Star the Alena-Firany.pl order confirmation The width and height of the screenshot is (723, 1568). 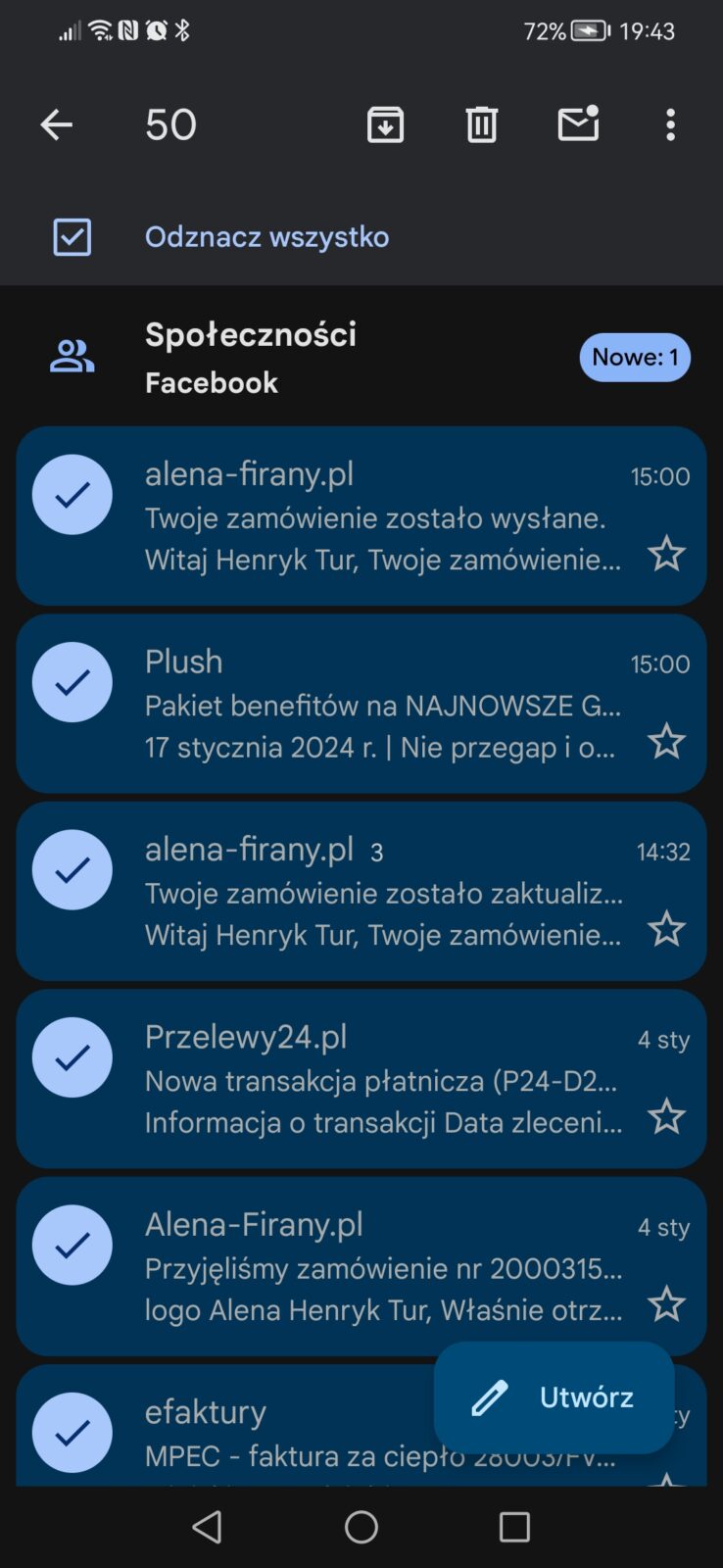pos(667,1304)
